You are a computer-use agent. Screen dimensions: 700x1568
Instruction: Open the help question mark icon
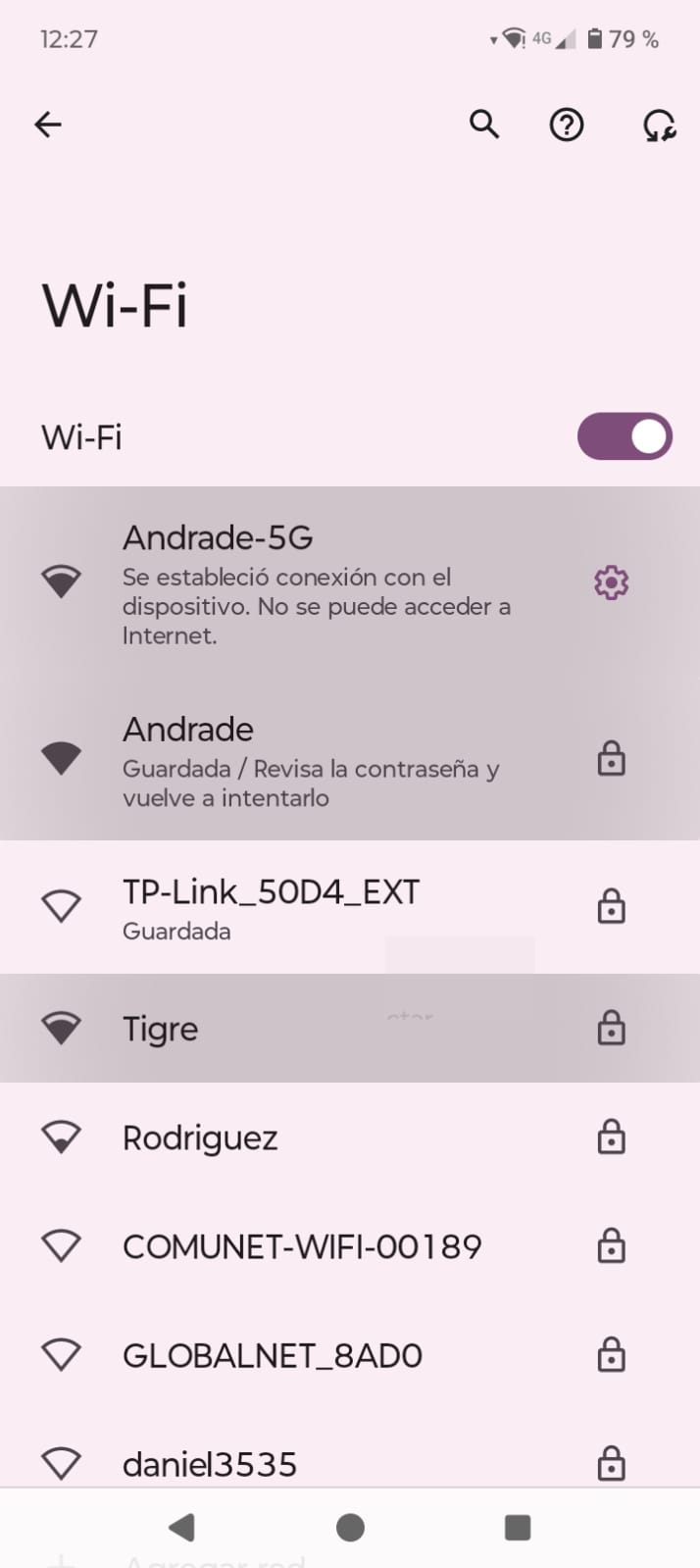(567, 125)
